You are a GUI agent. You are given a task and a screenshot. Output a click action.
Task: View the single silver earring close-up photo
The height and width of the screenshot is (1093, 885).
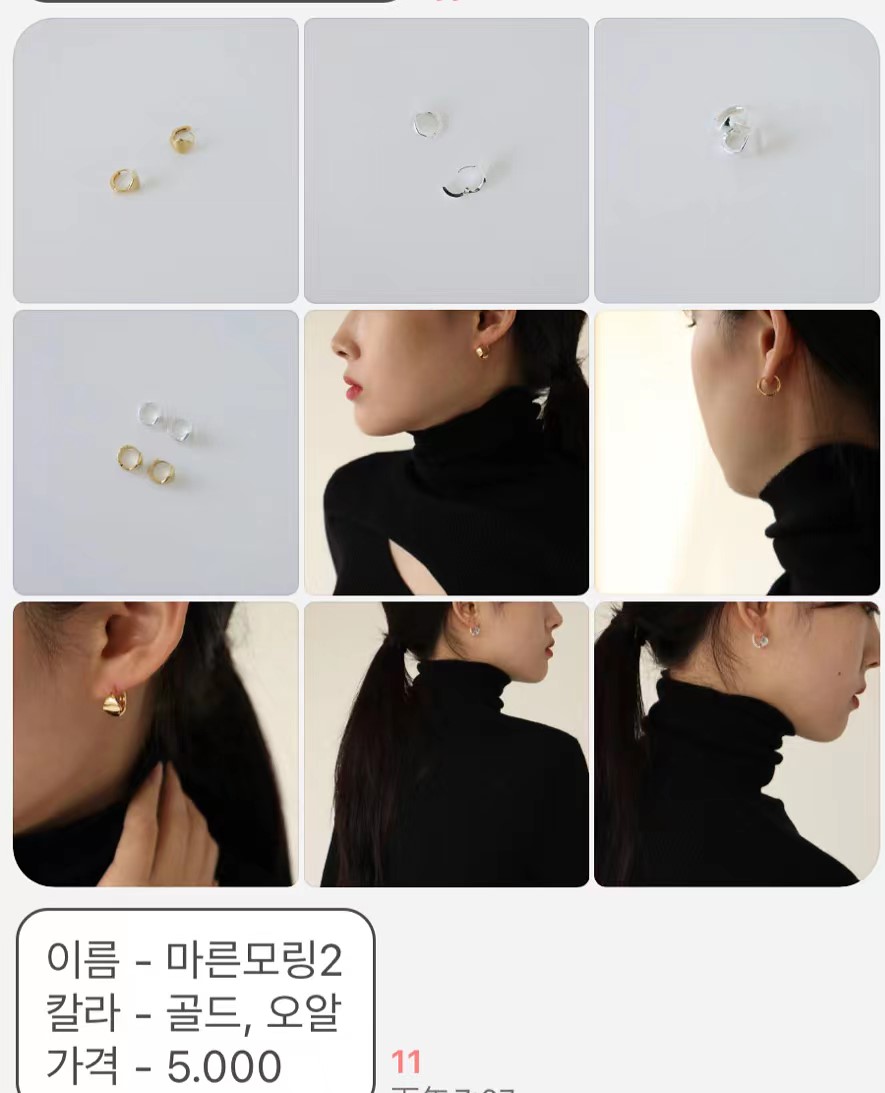point(737,161)
